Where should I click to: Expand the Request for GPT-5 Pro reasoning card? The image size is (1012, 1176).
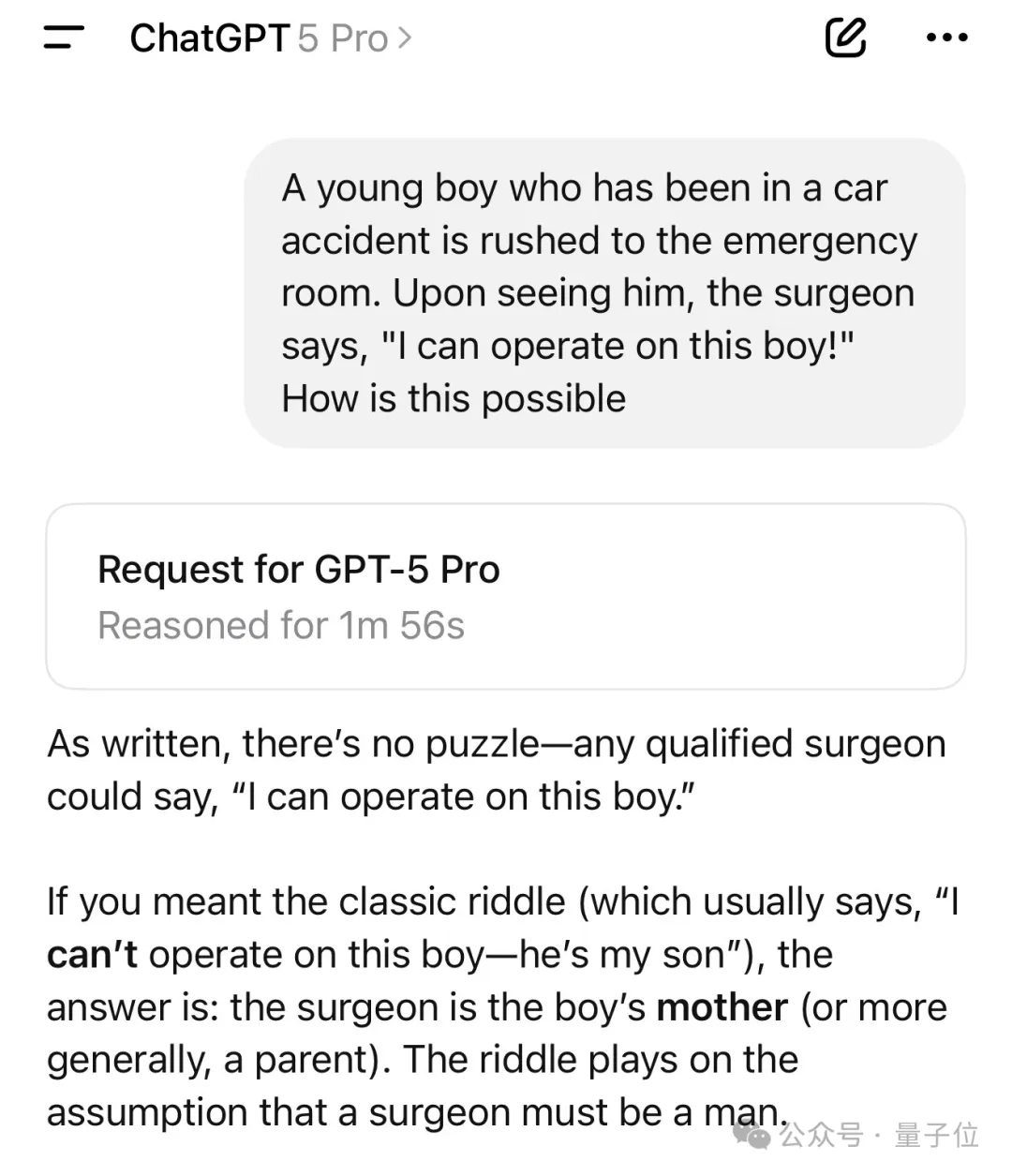pos(506,597)
